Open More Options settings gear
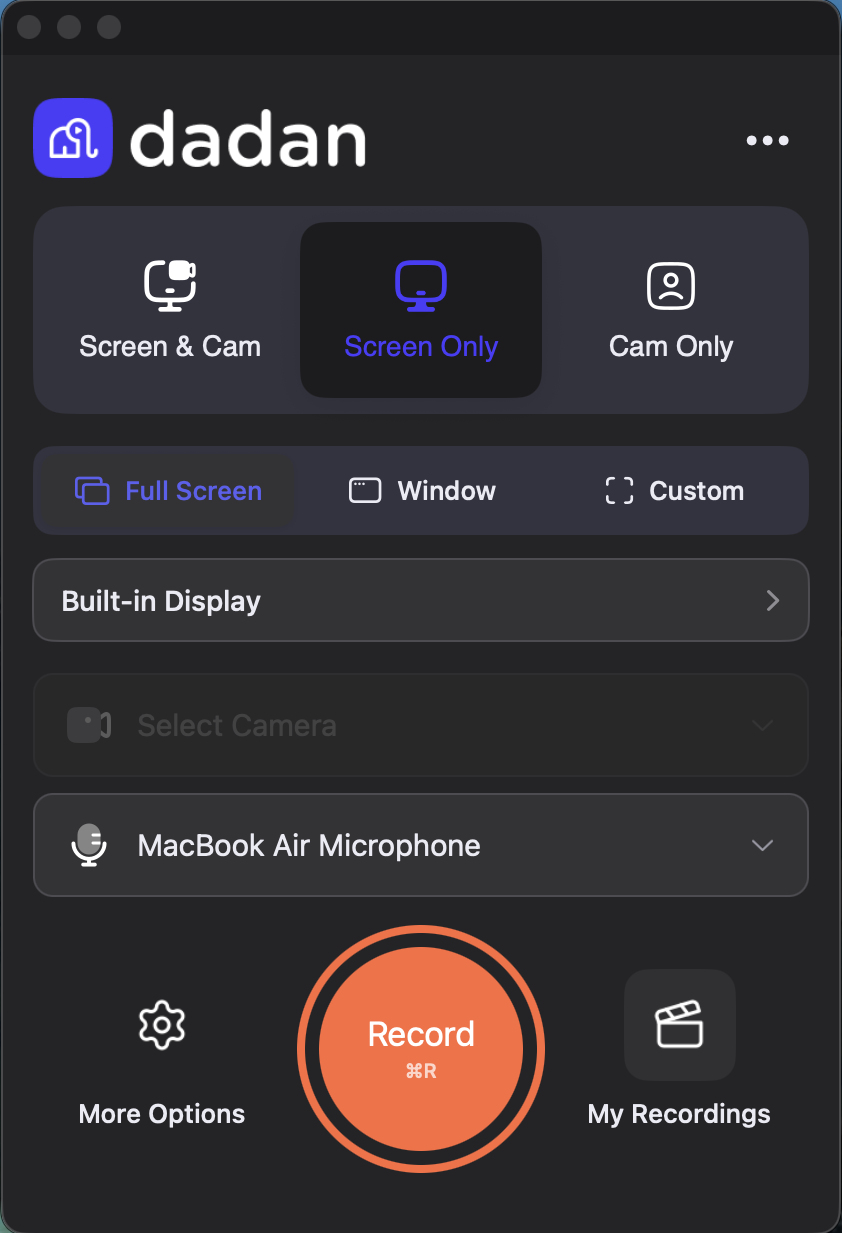Viewport: 842px width, 1233px height. pos(160,1024)
